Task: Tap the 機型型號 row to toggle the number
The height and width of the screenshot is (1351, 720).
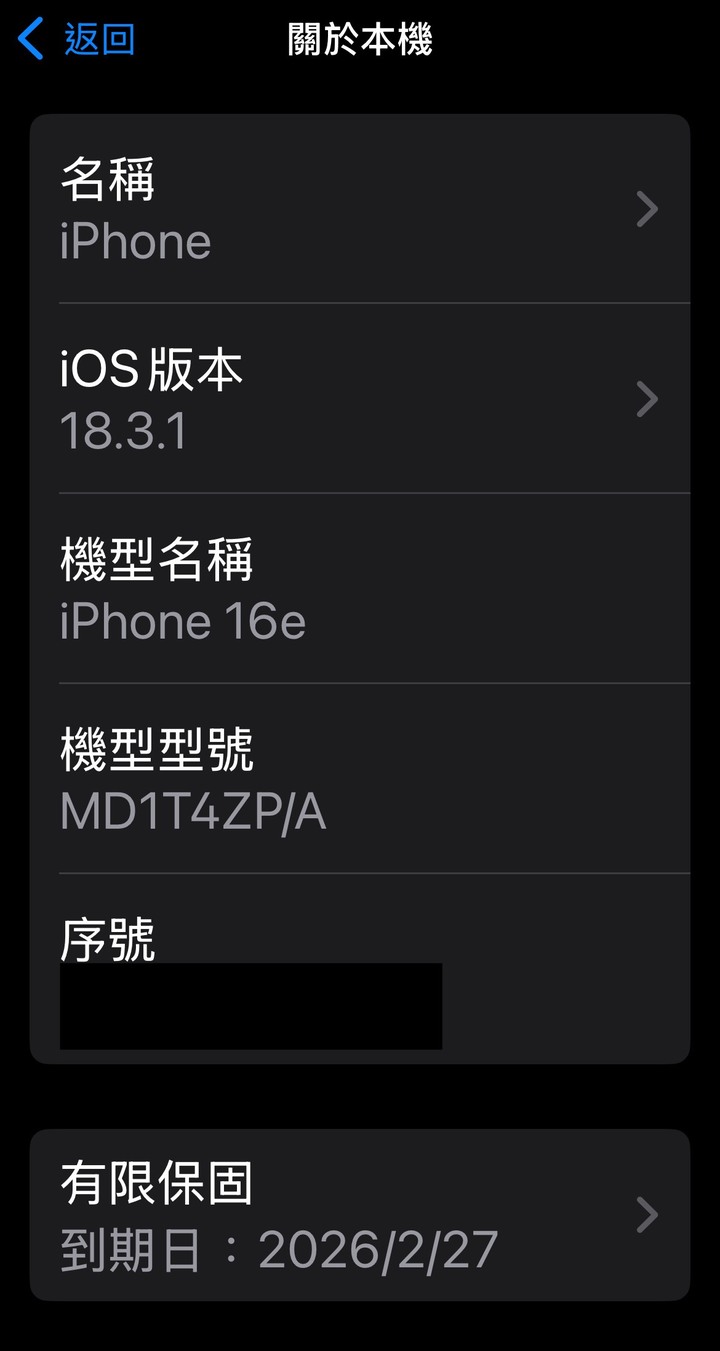Action: click(x=360, y=778)
